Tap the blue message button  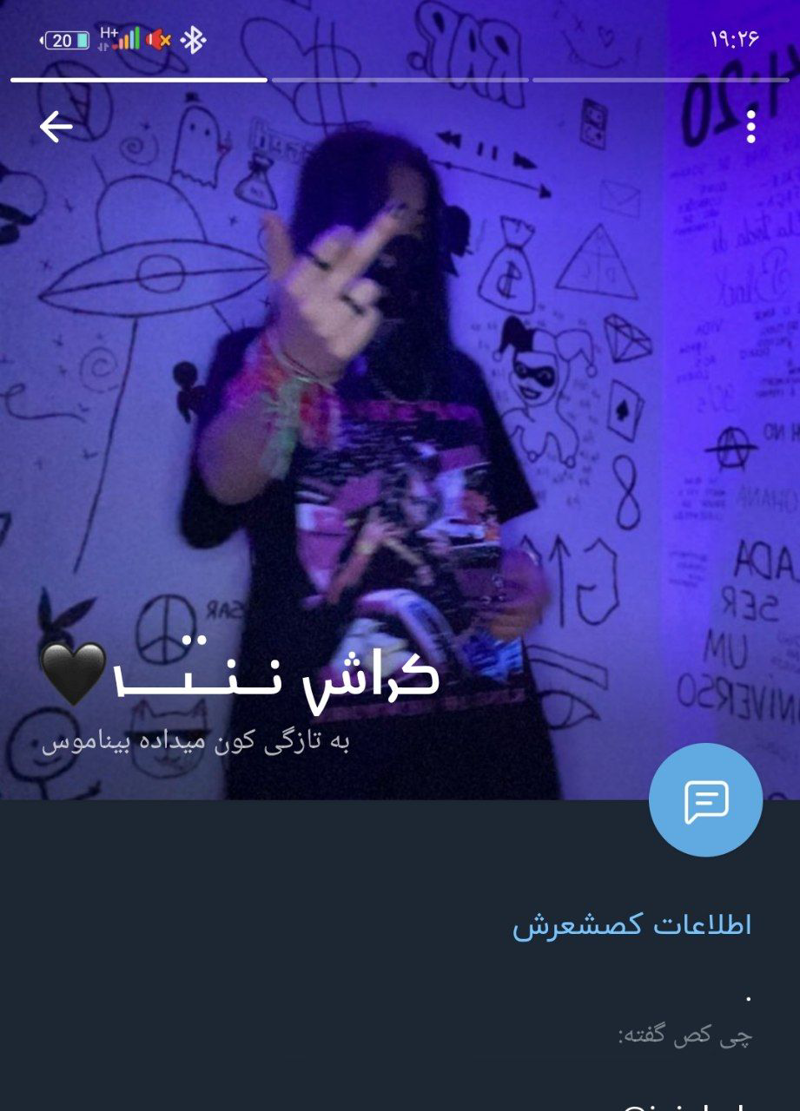tap(705, 800)
